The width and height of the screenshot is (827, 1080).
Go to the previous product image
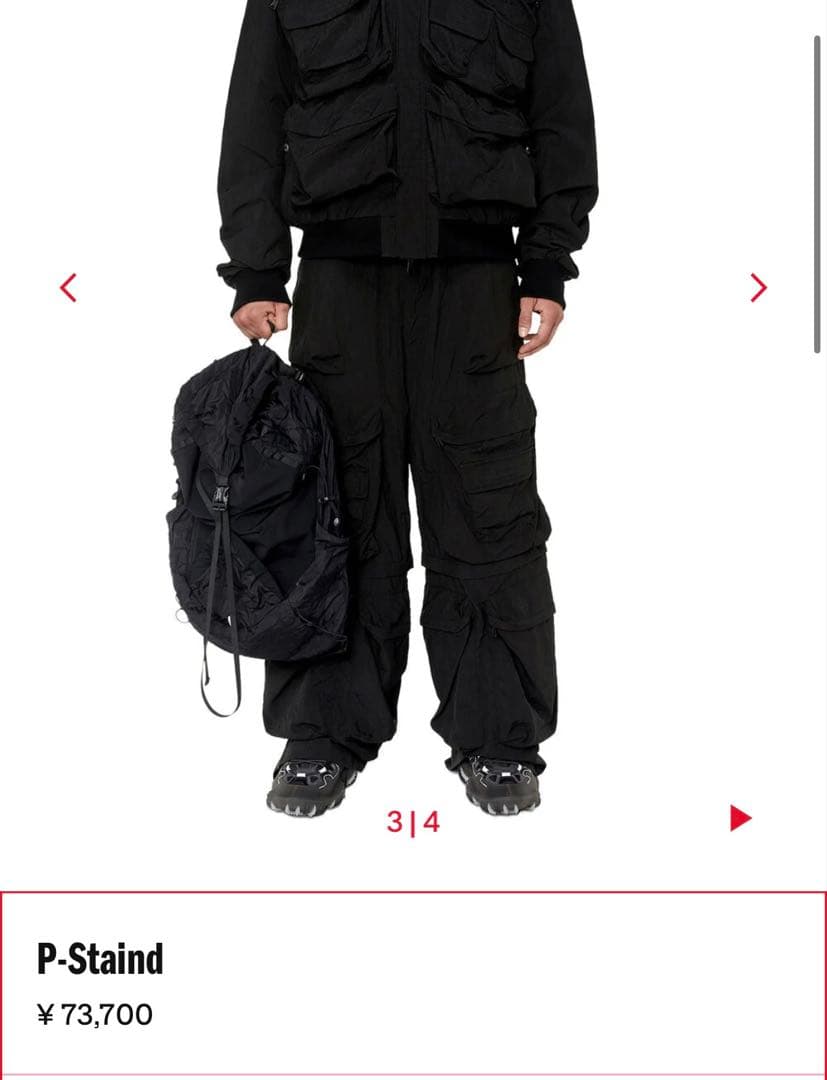tap(68, 288)
